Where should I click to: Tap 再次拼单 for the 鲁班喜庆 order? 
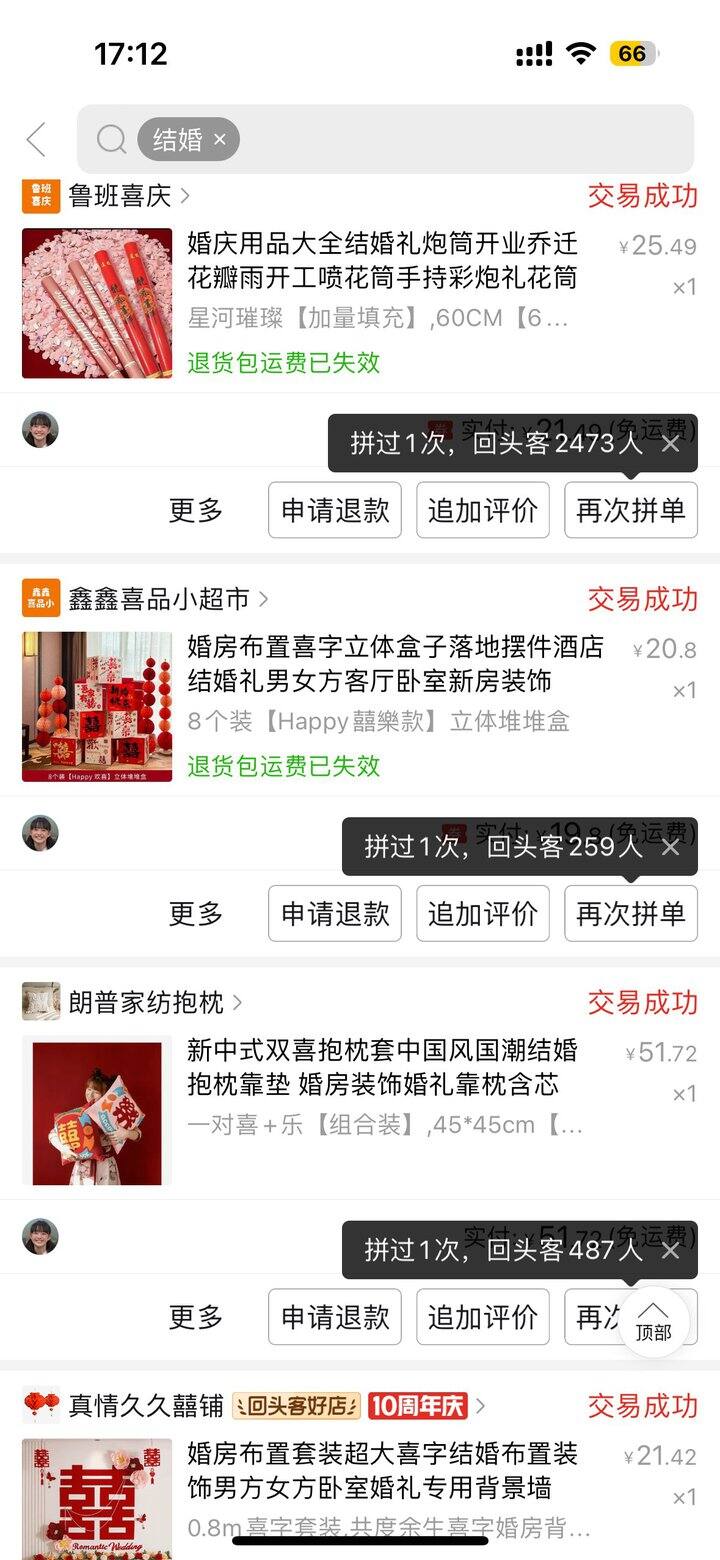631,510
